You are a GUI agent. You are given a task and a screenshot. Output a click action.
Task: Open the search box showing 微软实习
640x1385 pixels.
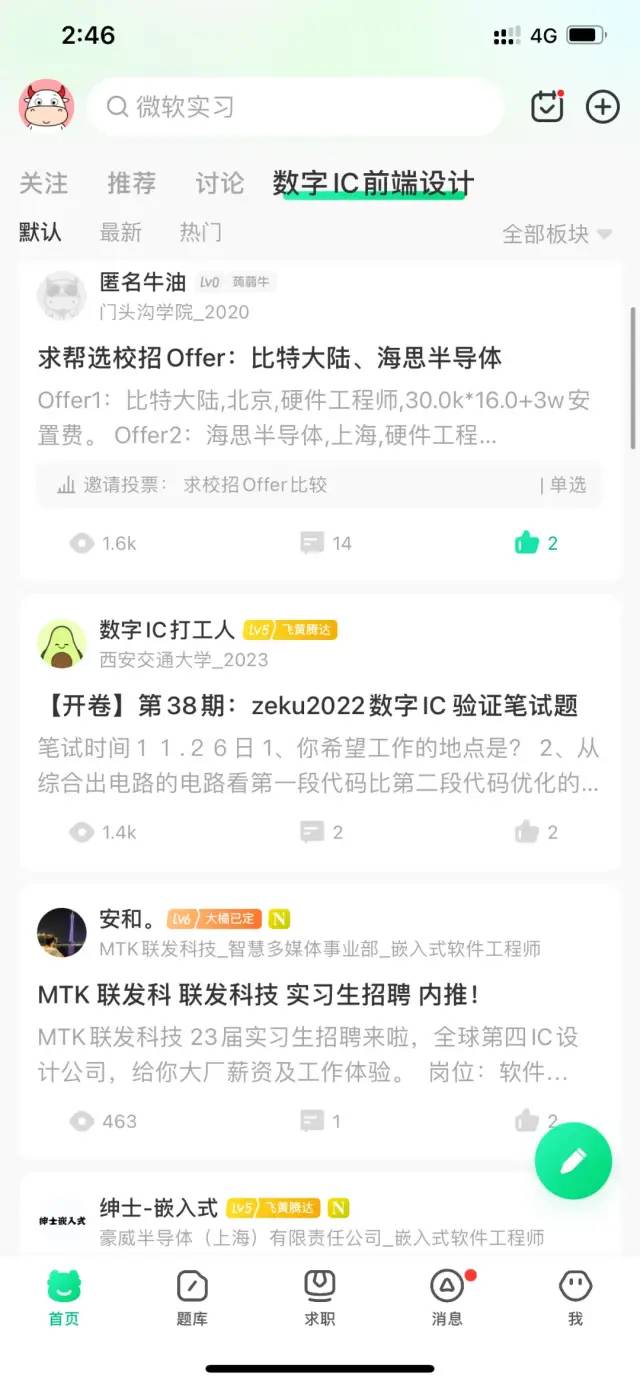295,107
